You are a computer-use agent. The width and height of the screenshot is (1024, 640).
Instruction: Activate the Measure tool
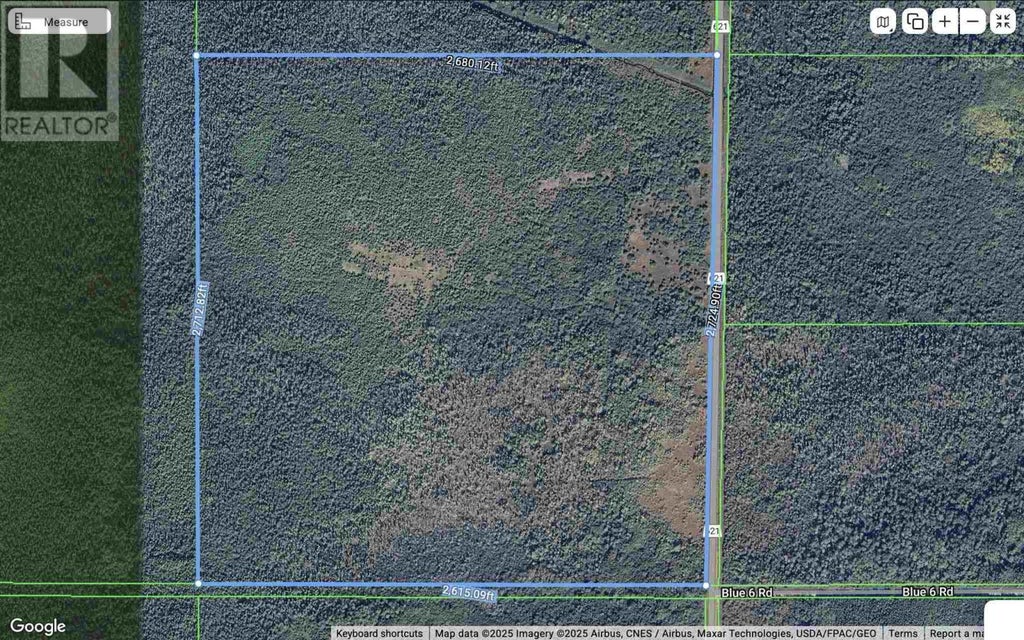click(55, 21)
